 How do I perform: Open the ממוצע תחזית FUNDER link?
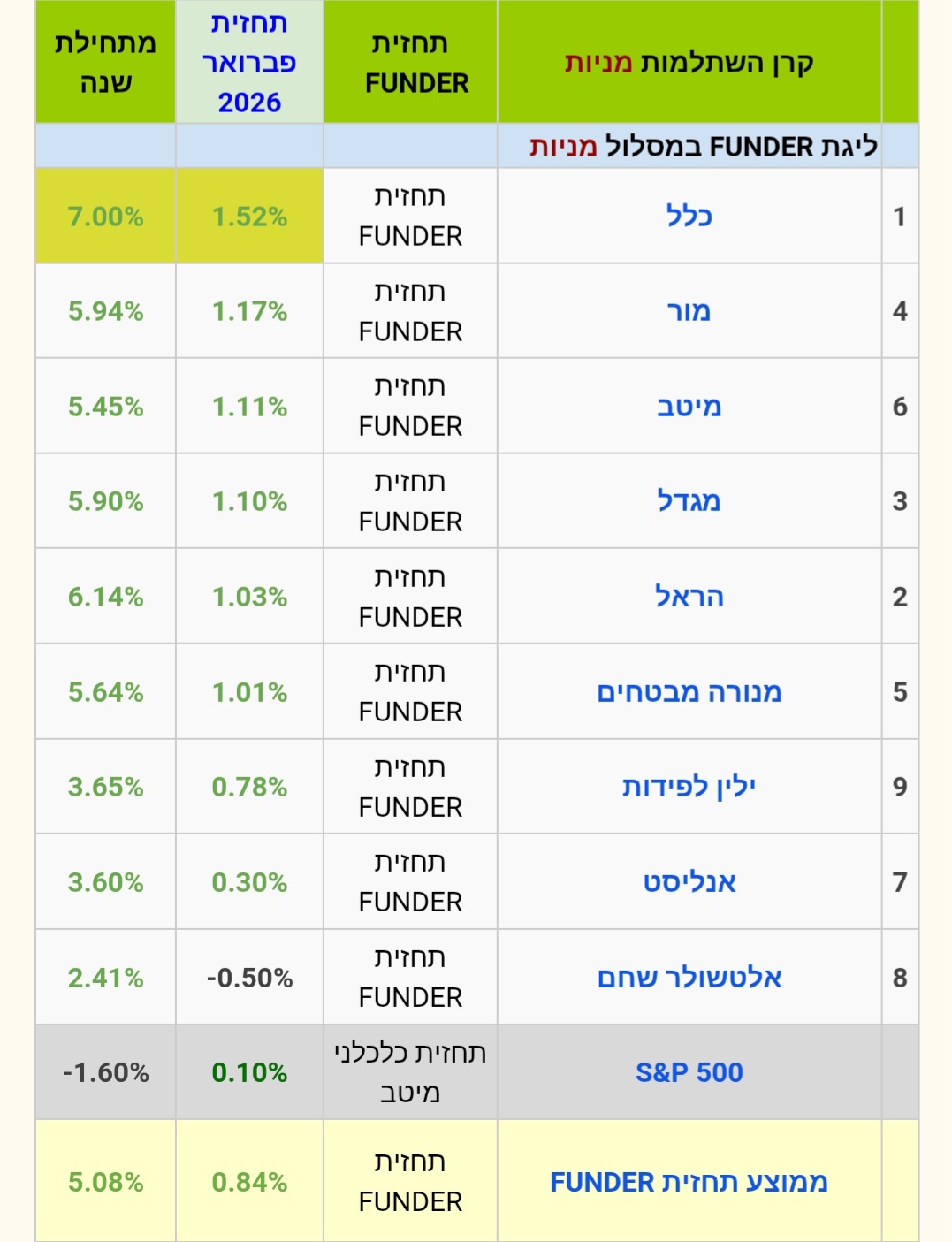689,1182
